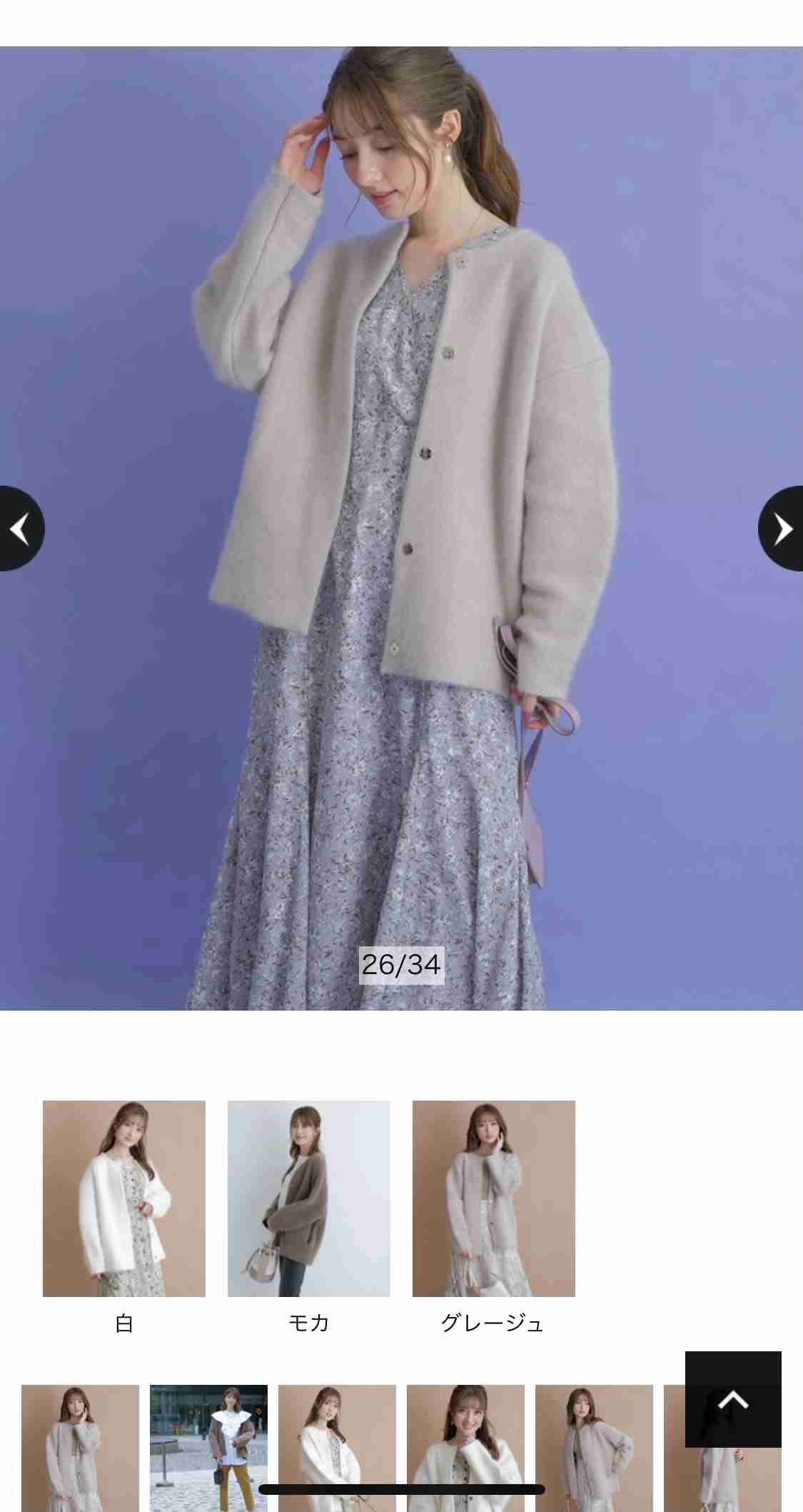The height and width of the screenshot is (1512, 803).
Task: Show the previous product image
Action: tap(21, 529)
